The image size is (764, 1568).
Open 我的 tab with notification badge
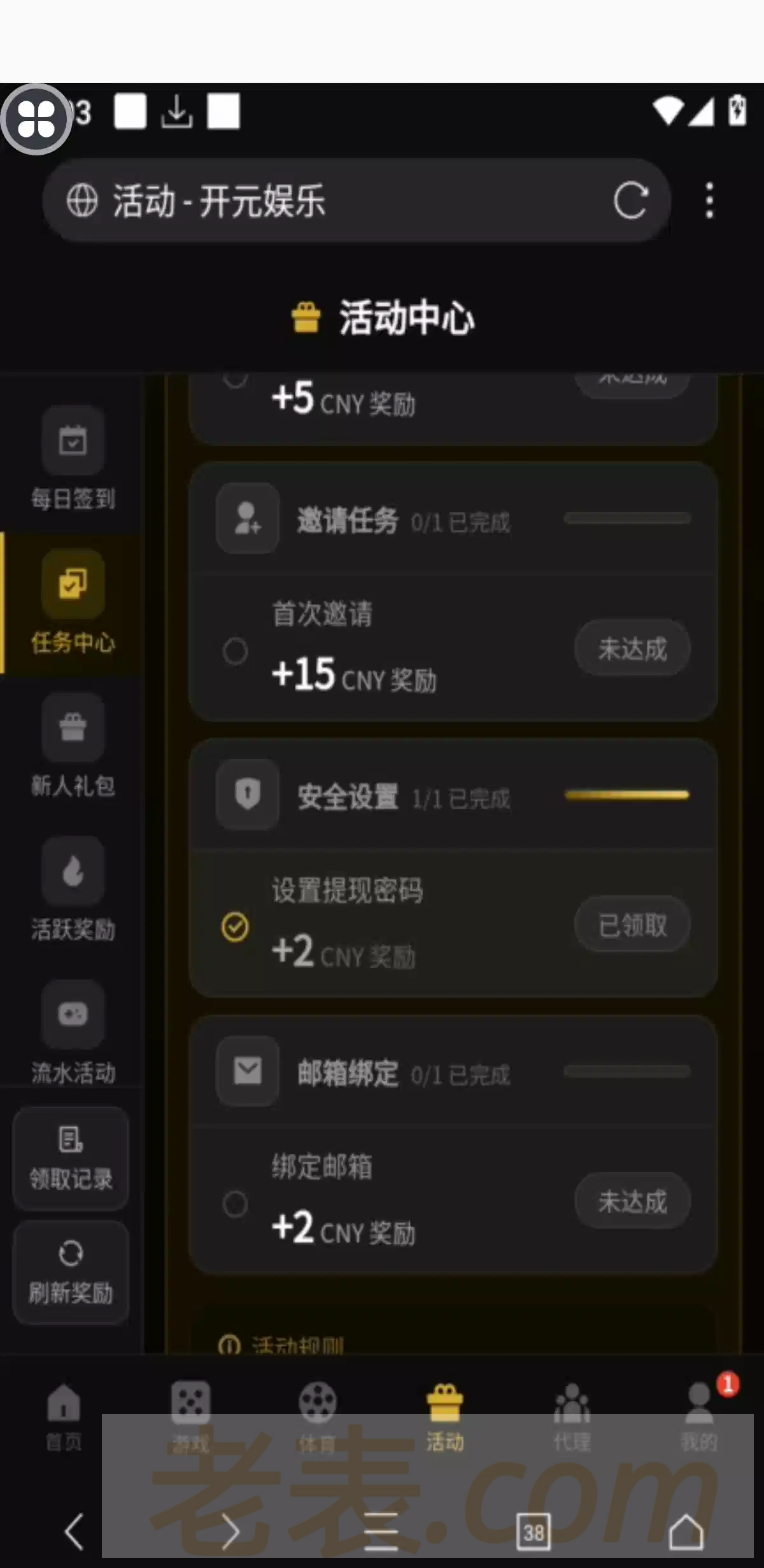tap(699, 1415)
